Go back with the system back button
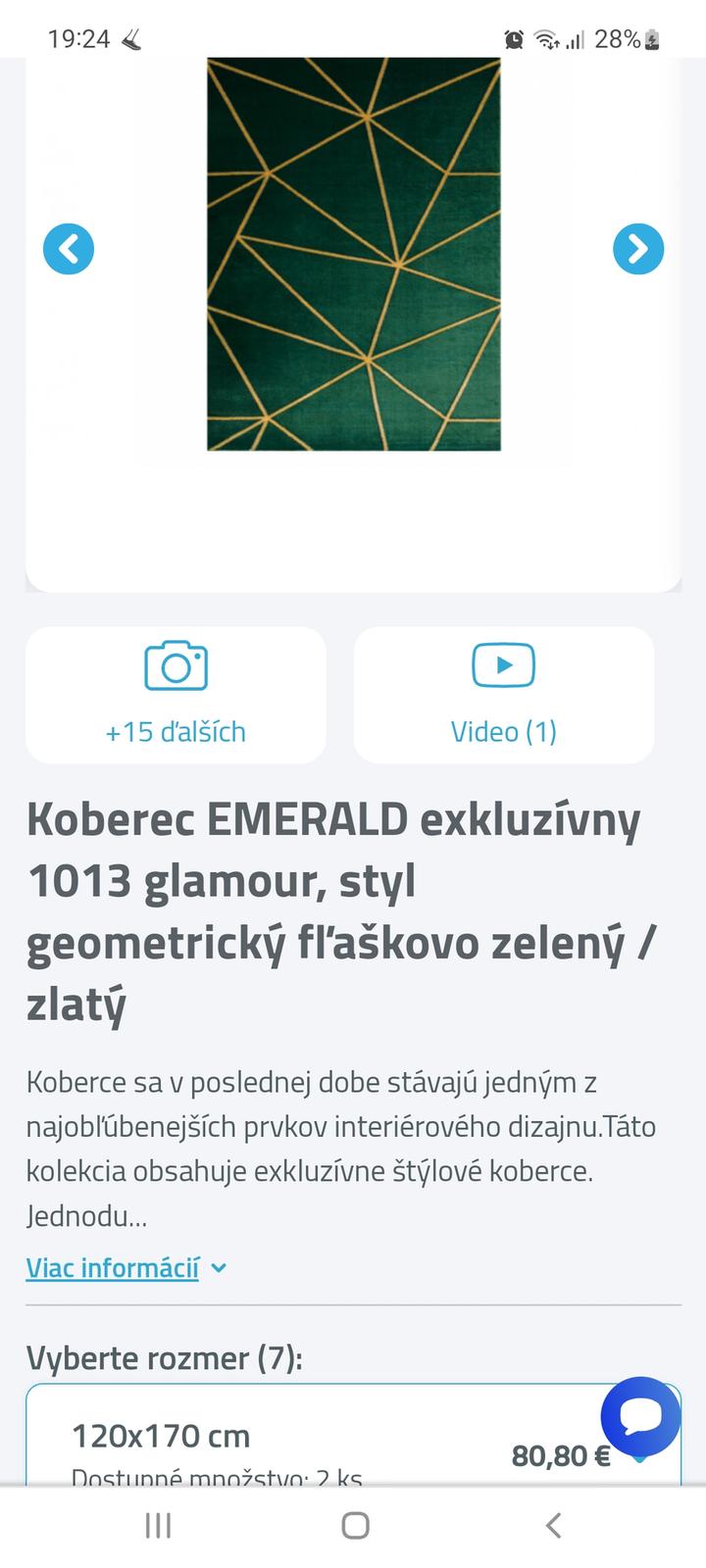 [x=553, y=1525]
